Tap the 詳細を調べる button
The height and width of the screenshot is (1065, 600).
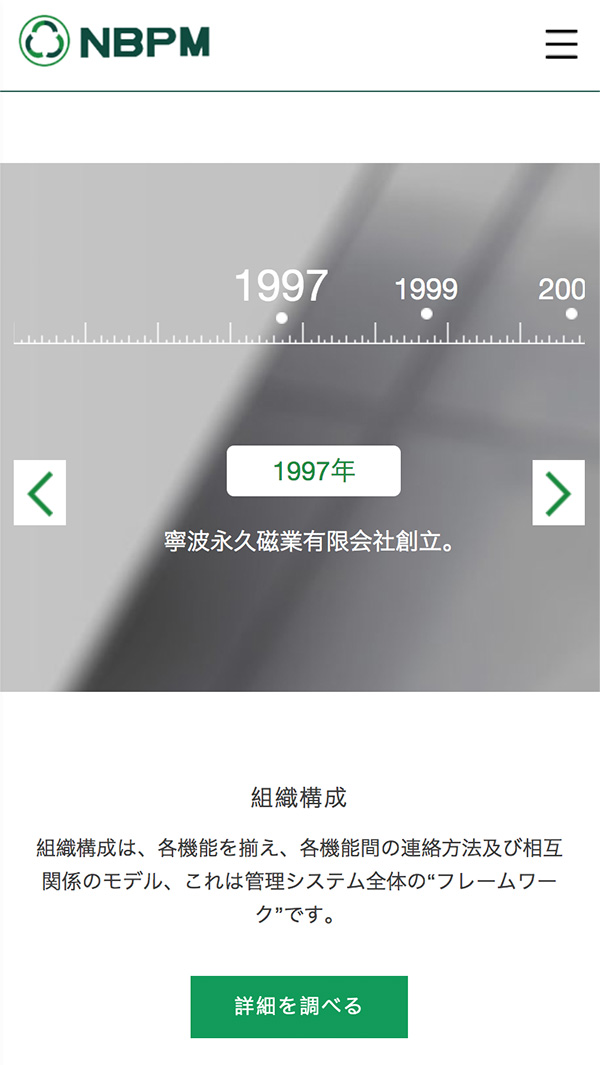299,1006
